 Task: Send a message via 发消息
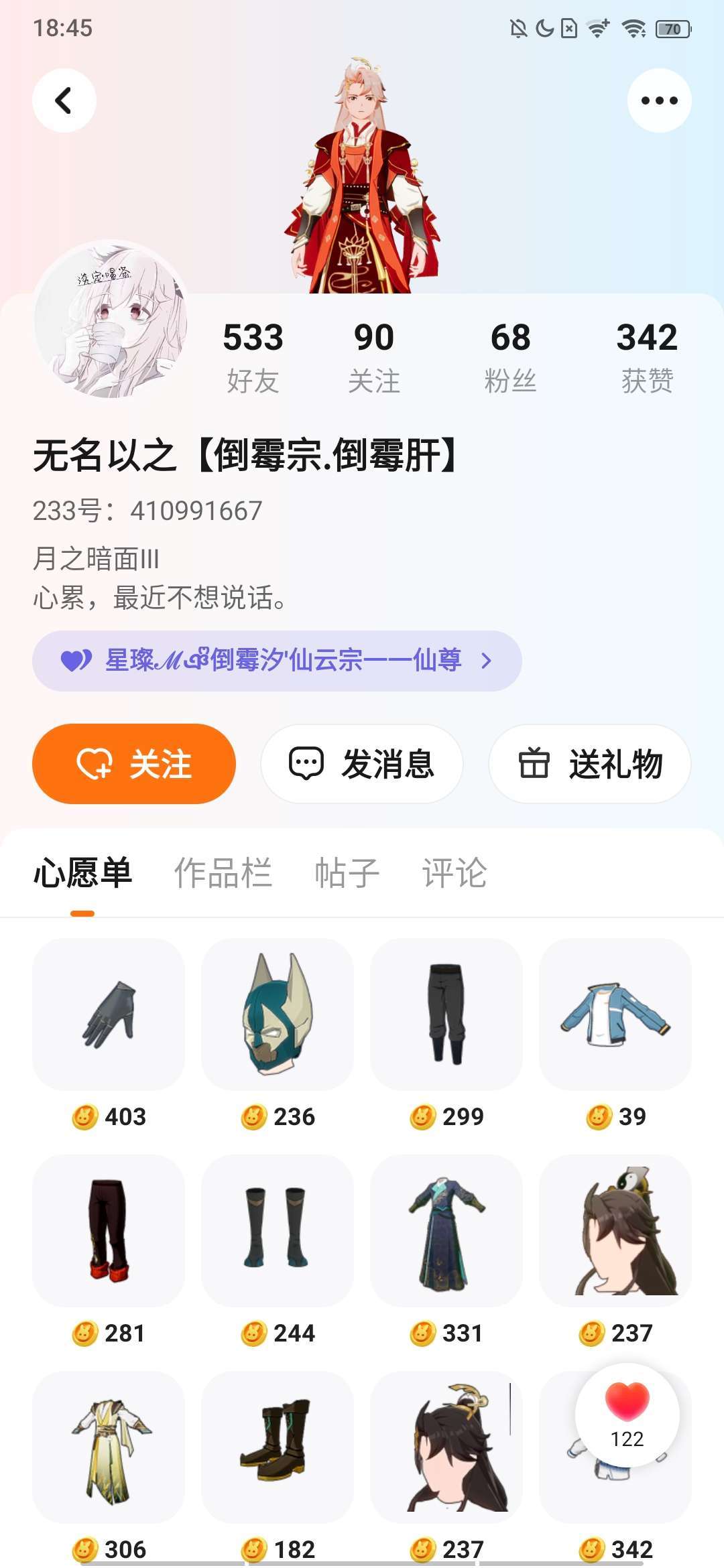click(x=362, y=763)
